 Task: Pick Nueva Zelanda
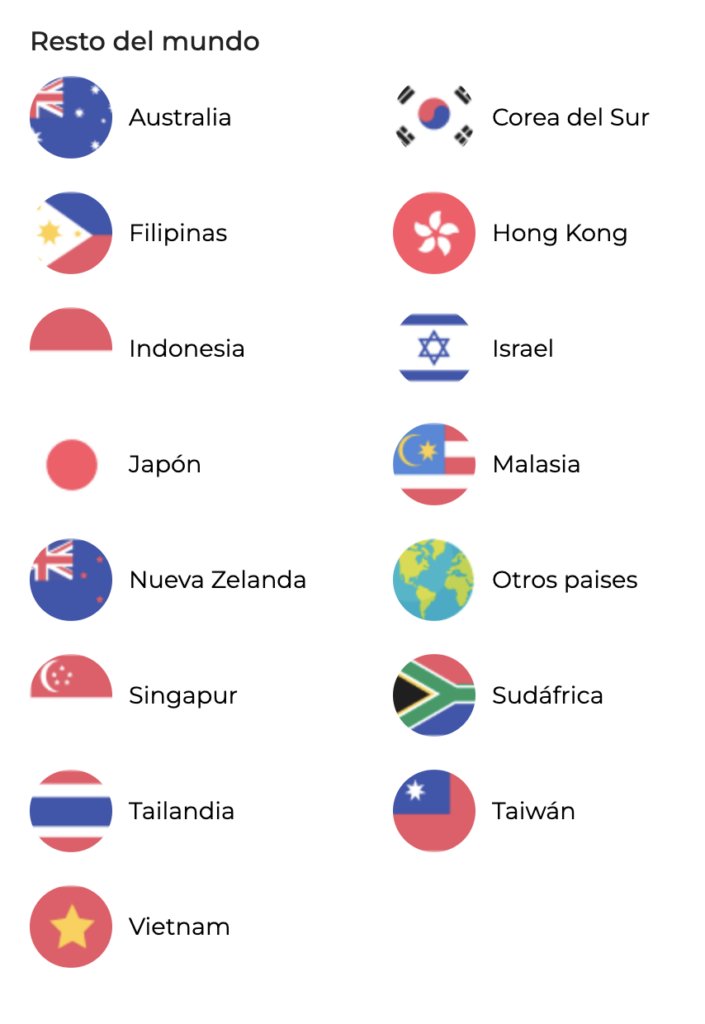(217, 580)
